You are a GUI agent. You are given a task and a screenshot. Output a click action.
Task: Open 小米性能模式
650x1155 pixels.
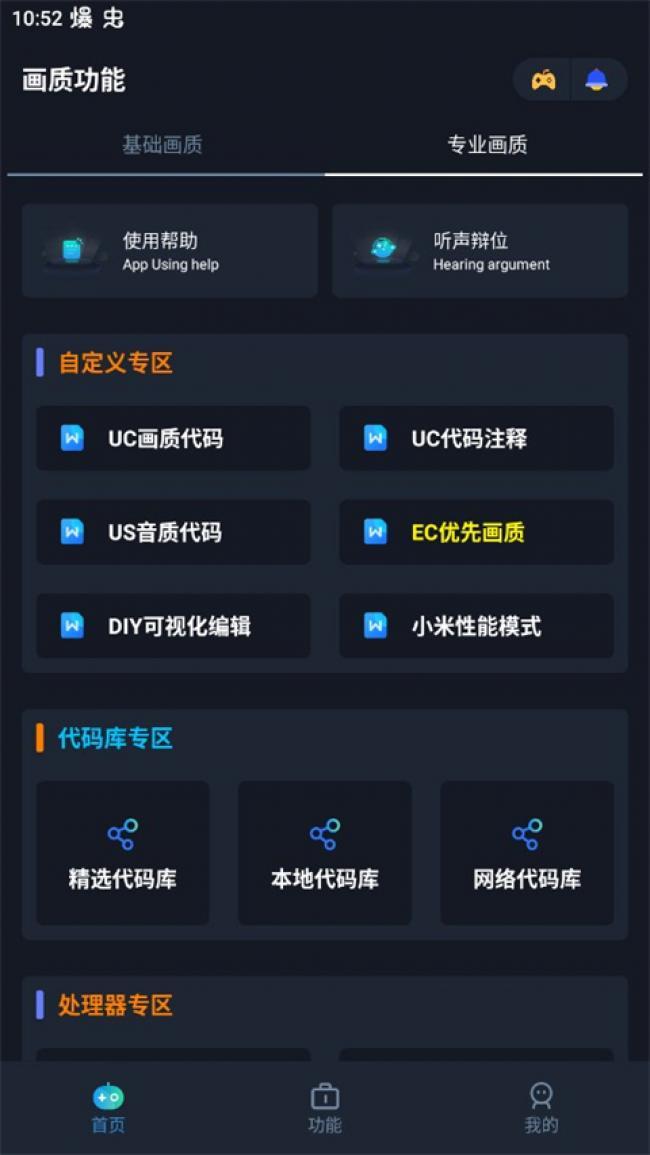[476, 626]
